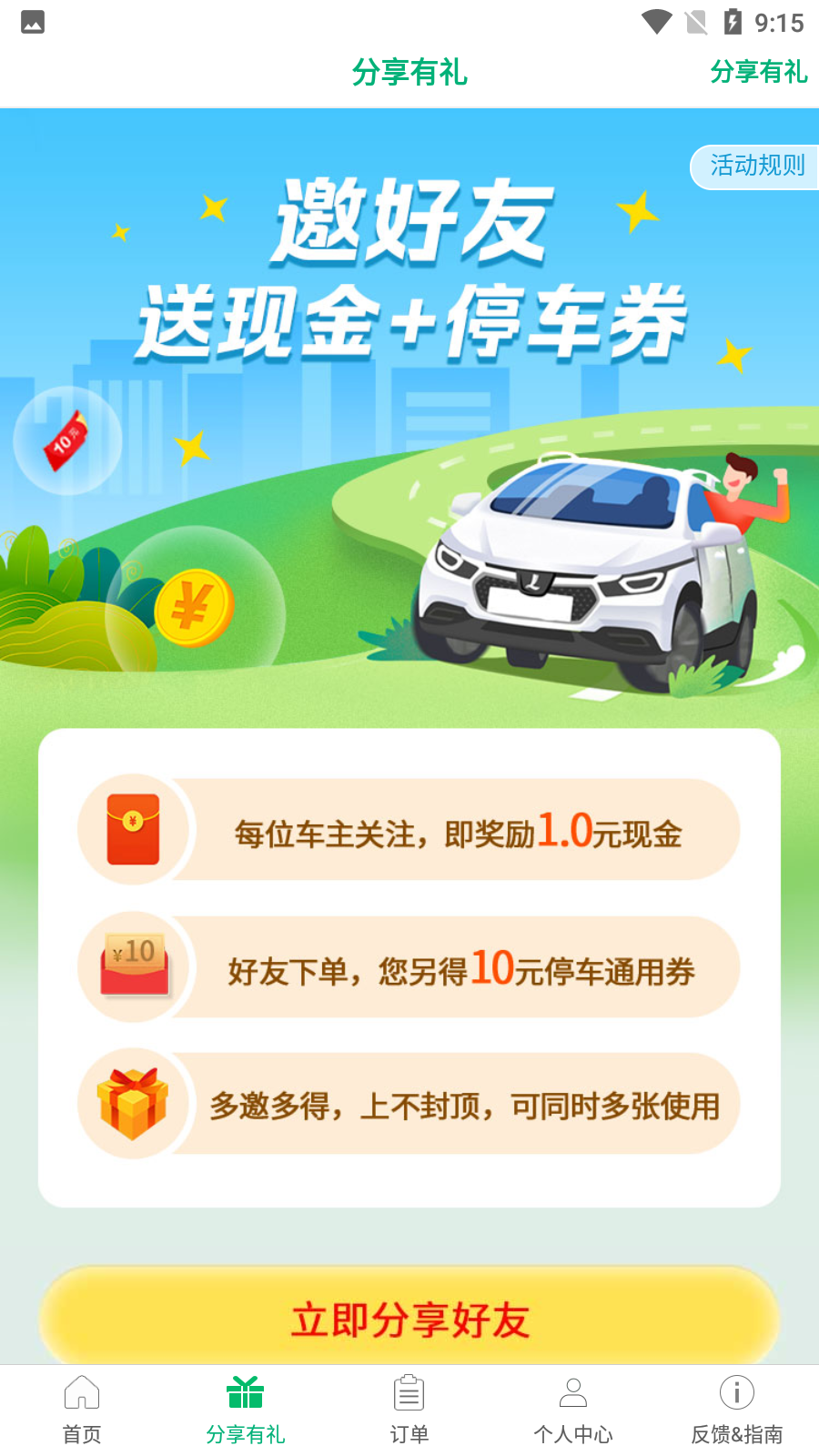Tap the 反馈&指南 info icon
Image resolution: width=819 pixels, height=1456 pixels.
click(x=736, y=1392)
